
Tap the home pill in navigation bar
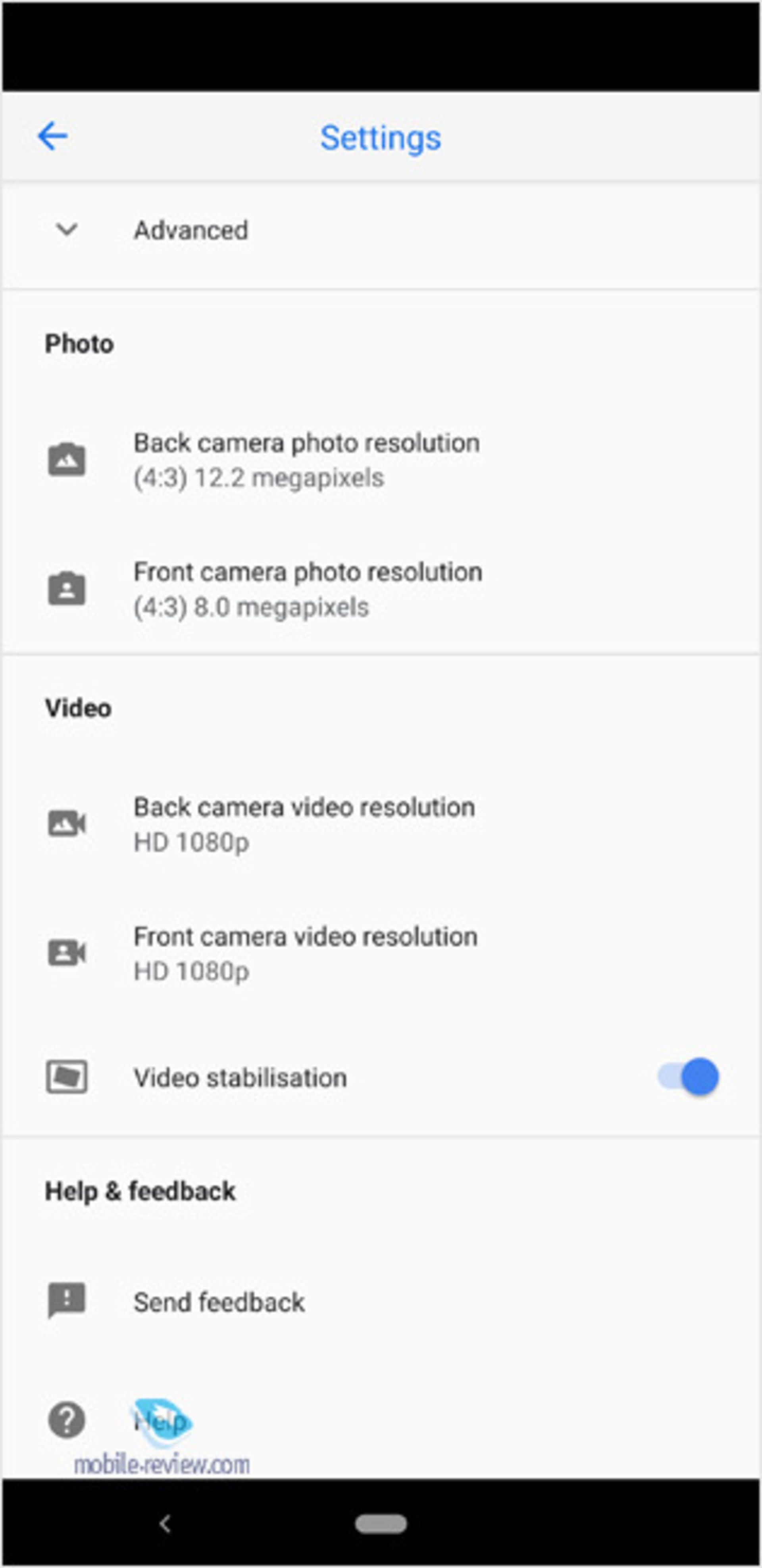(381, 1524)
